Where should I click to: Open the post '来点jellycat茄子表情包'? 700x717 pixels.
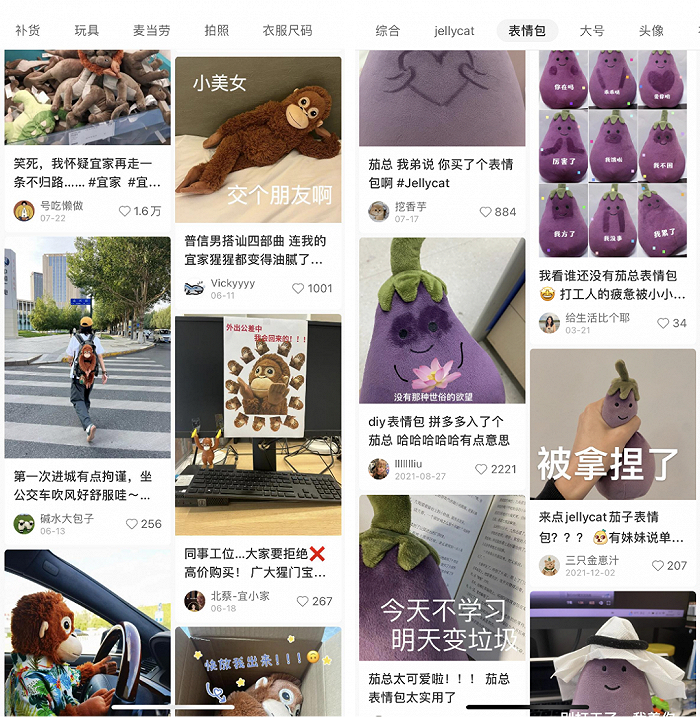pyautogui.click(x=612, y=527)
